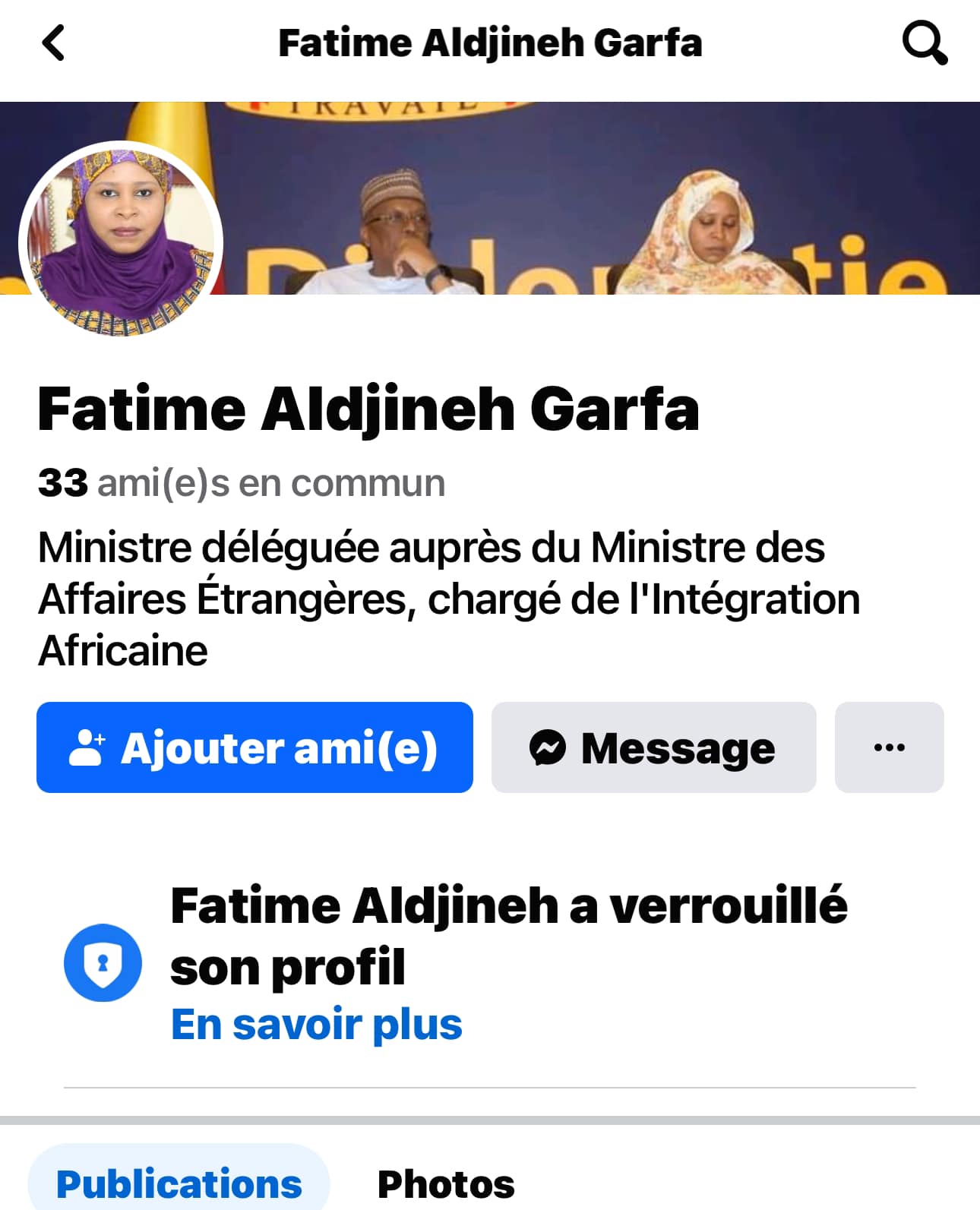Select the minister job description text

[x=448, y=598]
